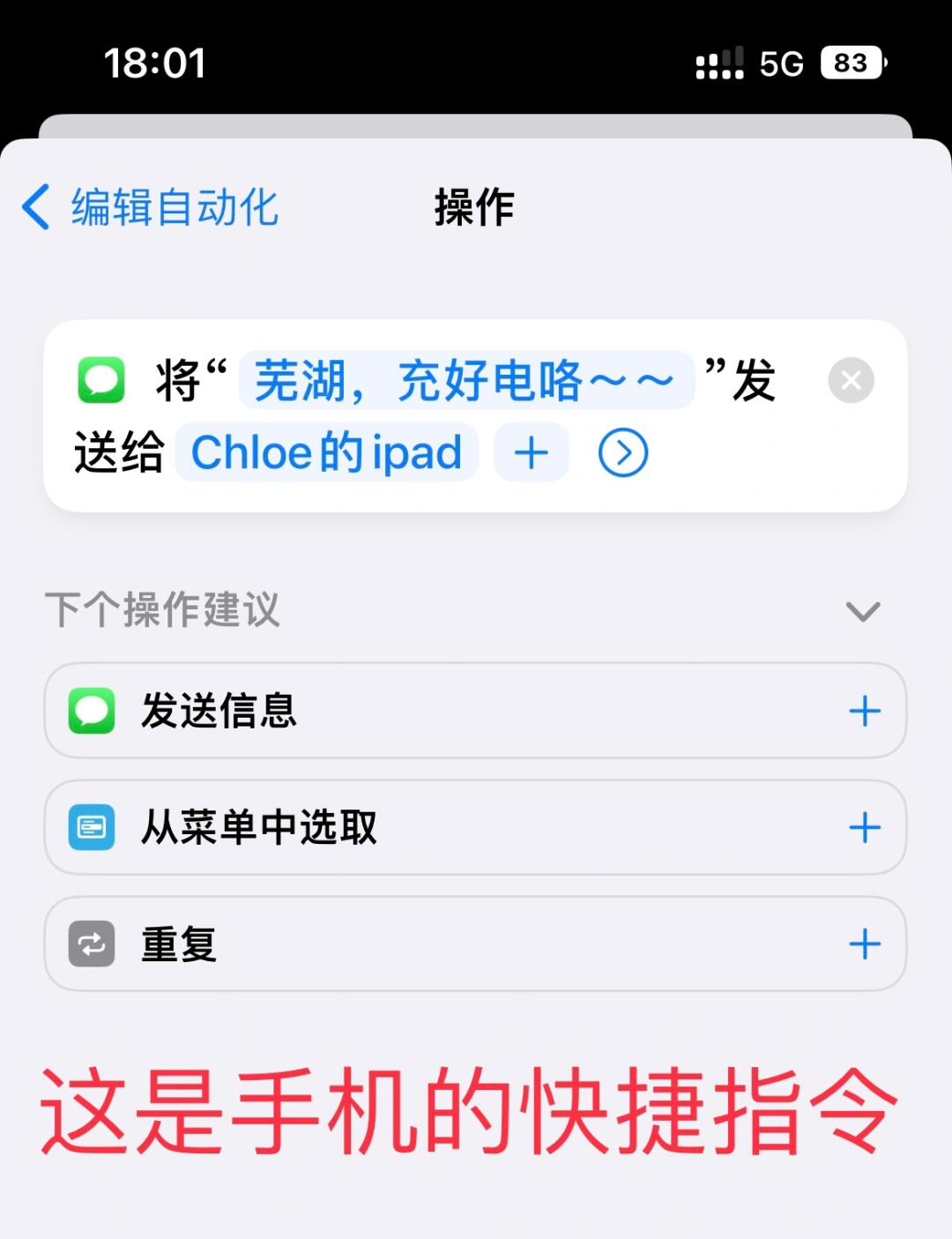952x1239 pixels.
Task: Collapse the 下个操作建议 section via its chevron
Action: pos(861,612)
